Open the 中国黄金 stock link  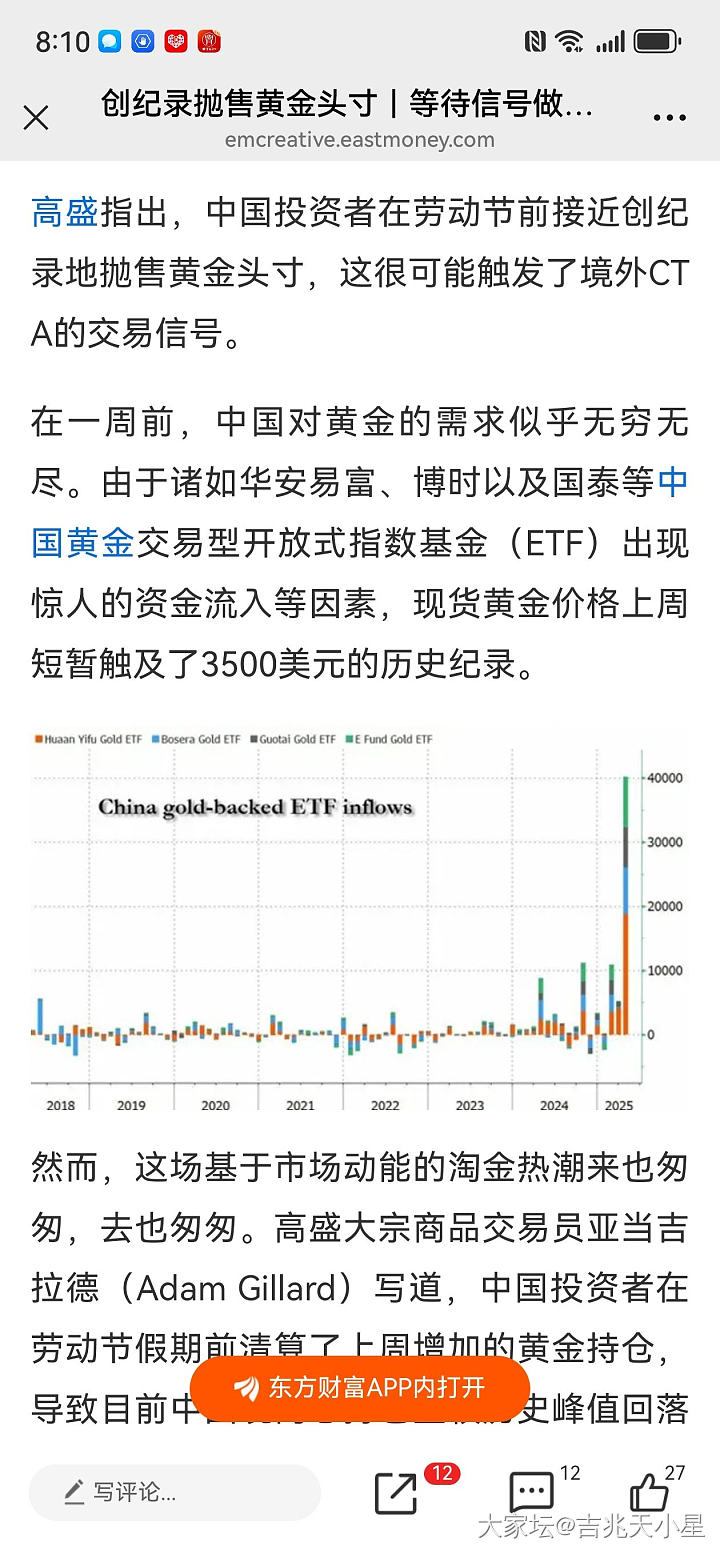83,543
